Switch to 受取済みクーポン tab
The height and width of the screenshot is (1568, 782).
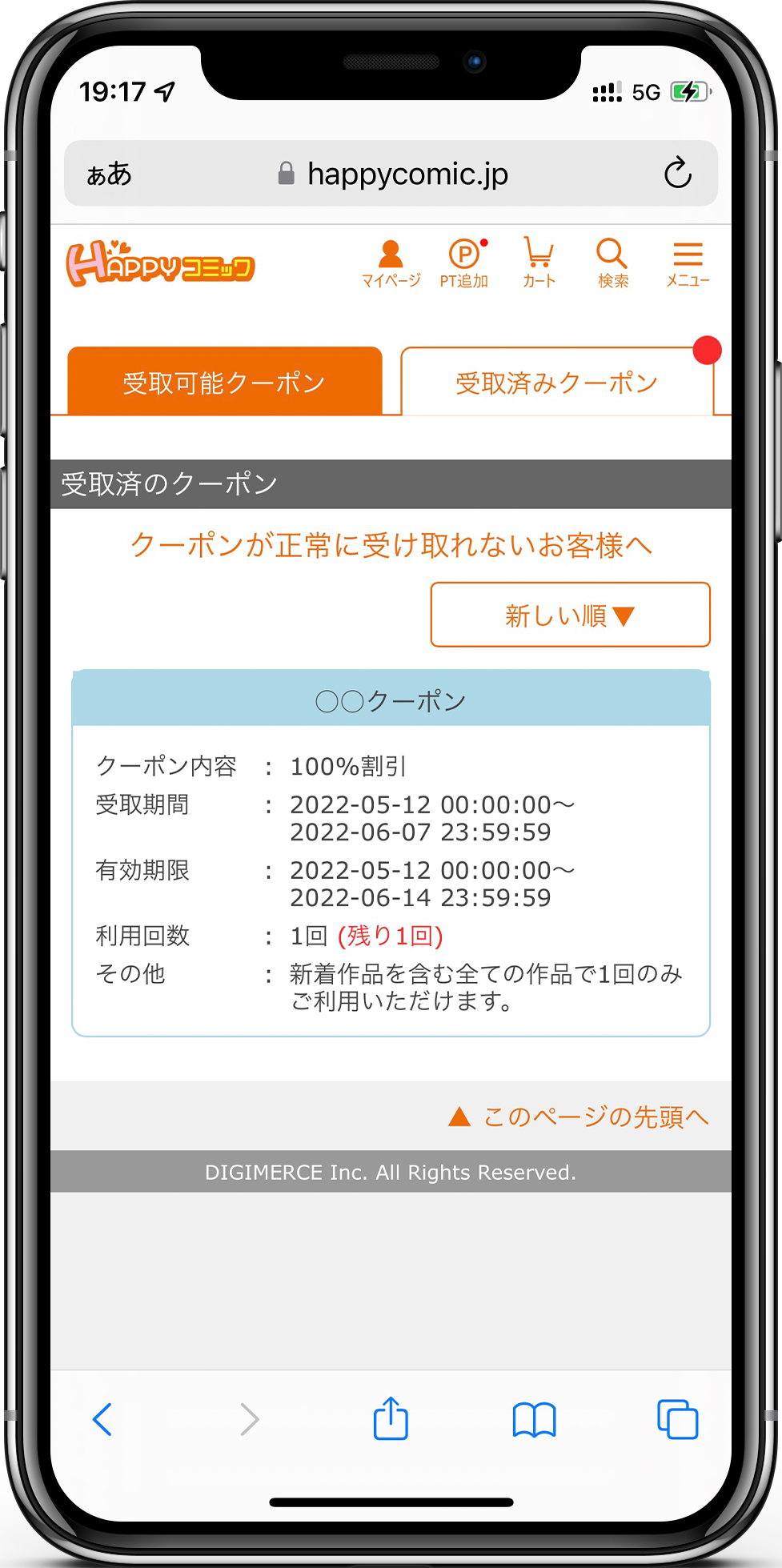[x=556, y=383]
